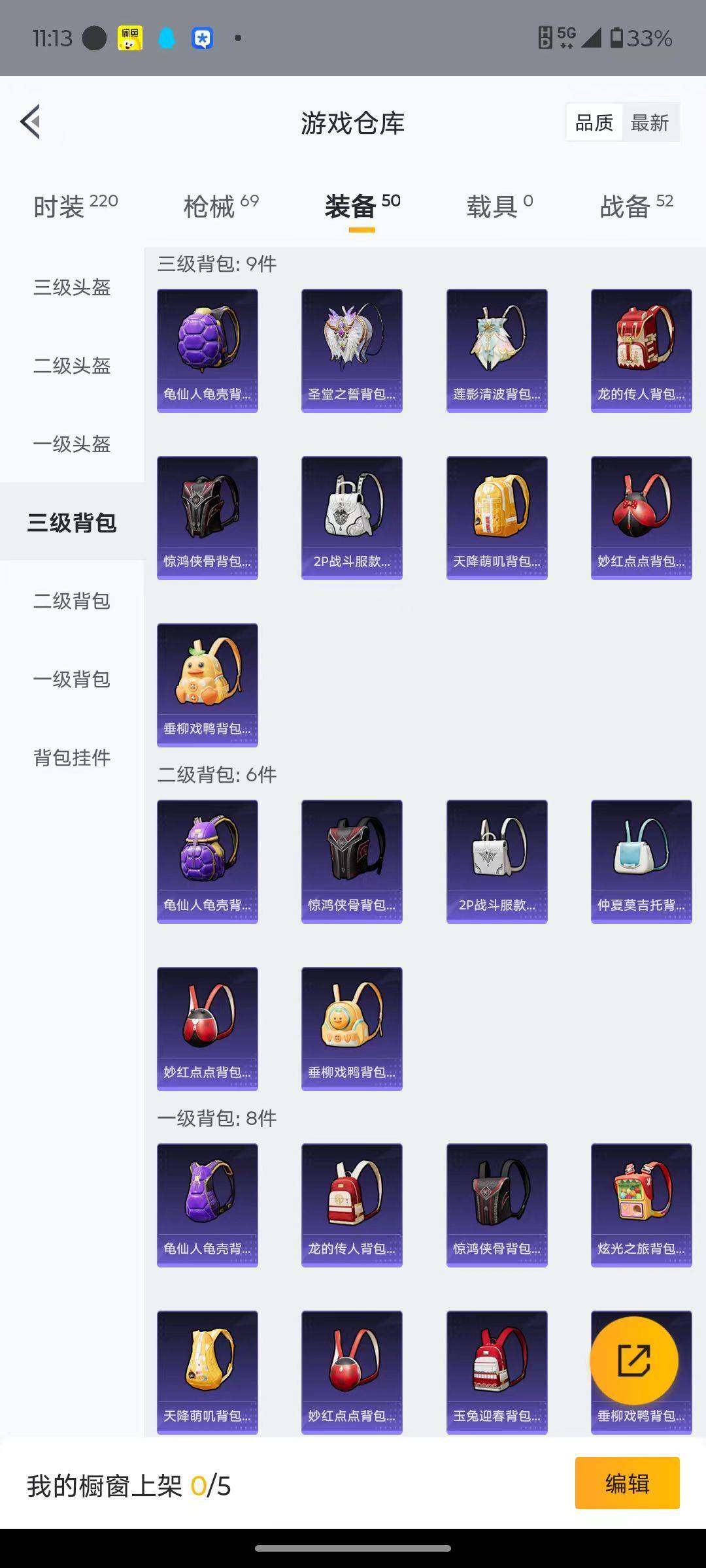Viewport: 706px width, 1568px height.
Task: Show the 一级背包 category list
Action: pyautogui.click(x=72, y=680)
